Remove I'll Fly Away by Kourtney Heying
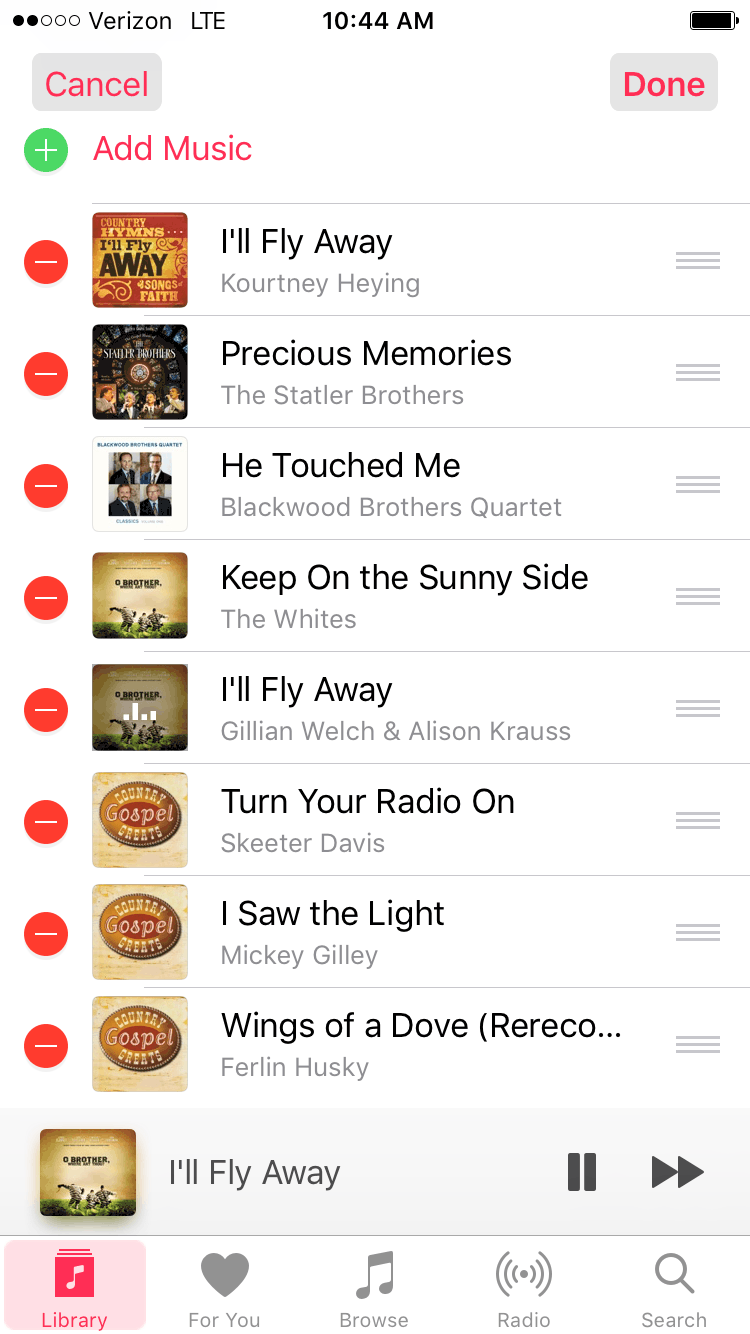The height and width of the screenshot is (1334, 750). coord(46,262)
